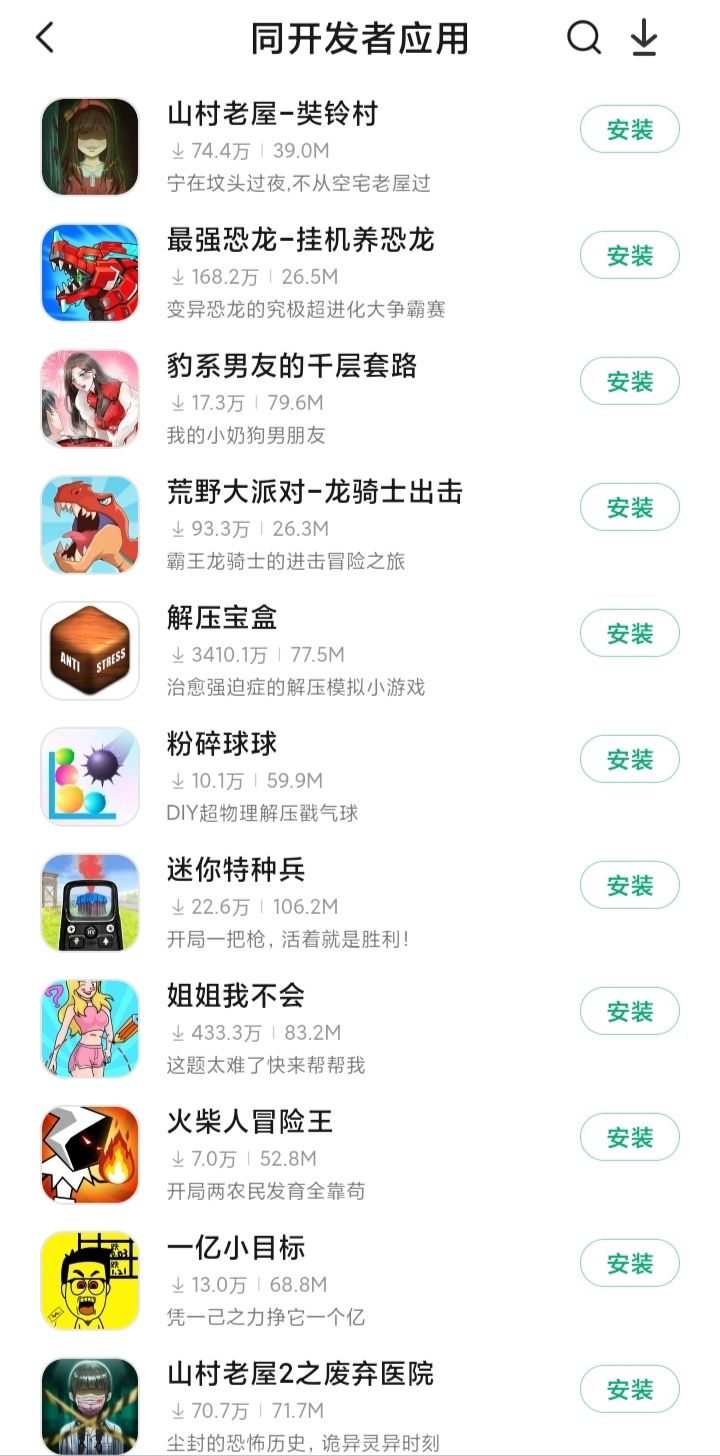Viewport: 720px width, 1456px height.
Task: Tap the 姐姐我不会 app icon
Action: (x=89, y=1027)
